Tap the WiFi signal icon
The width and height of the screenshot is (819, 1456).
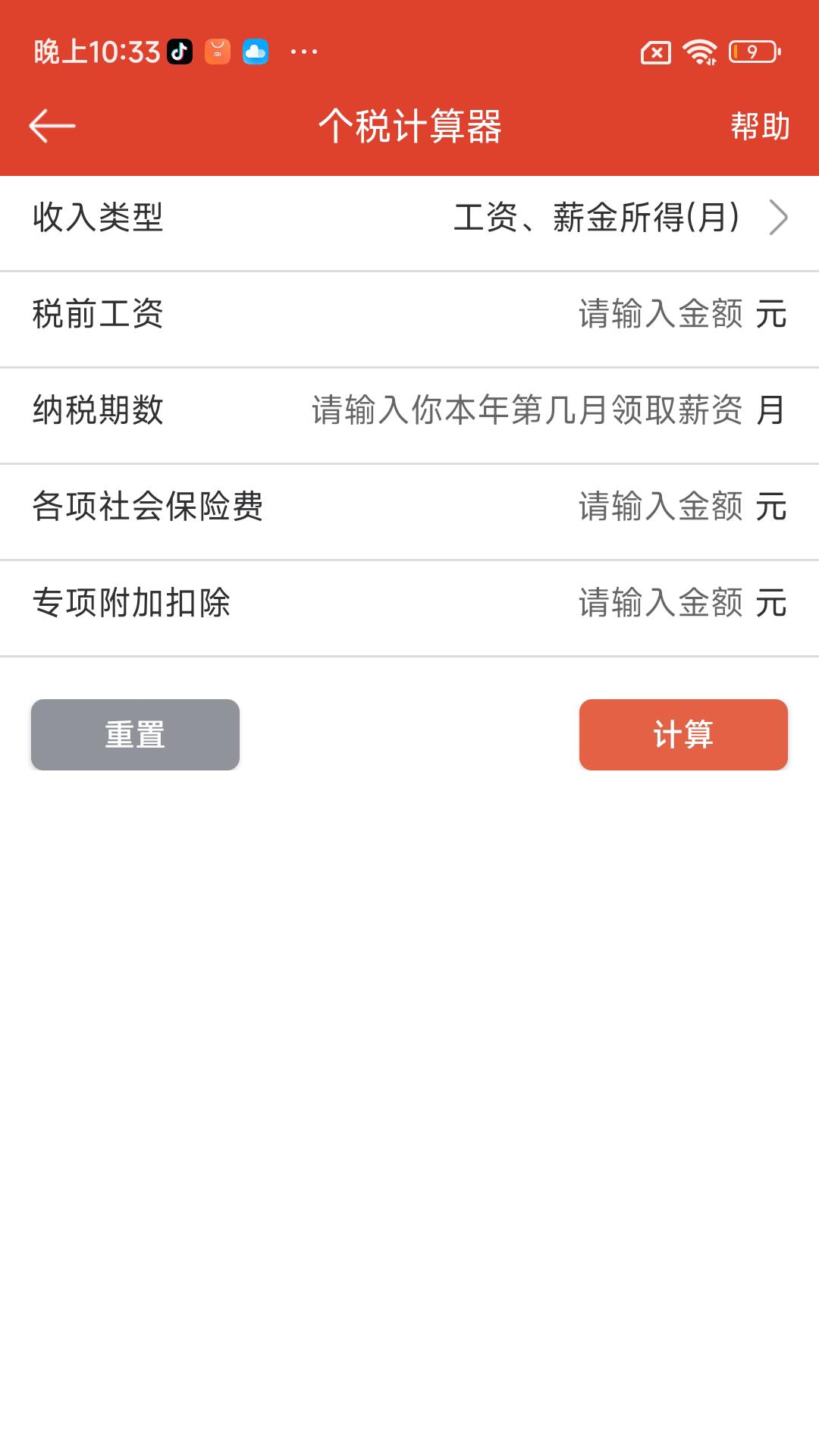pyautogui.click(x=700, y=50)
